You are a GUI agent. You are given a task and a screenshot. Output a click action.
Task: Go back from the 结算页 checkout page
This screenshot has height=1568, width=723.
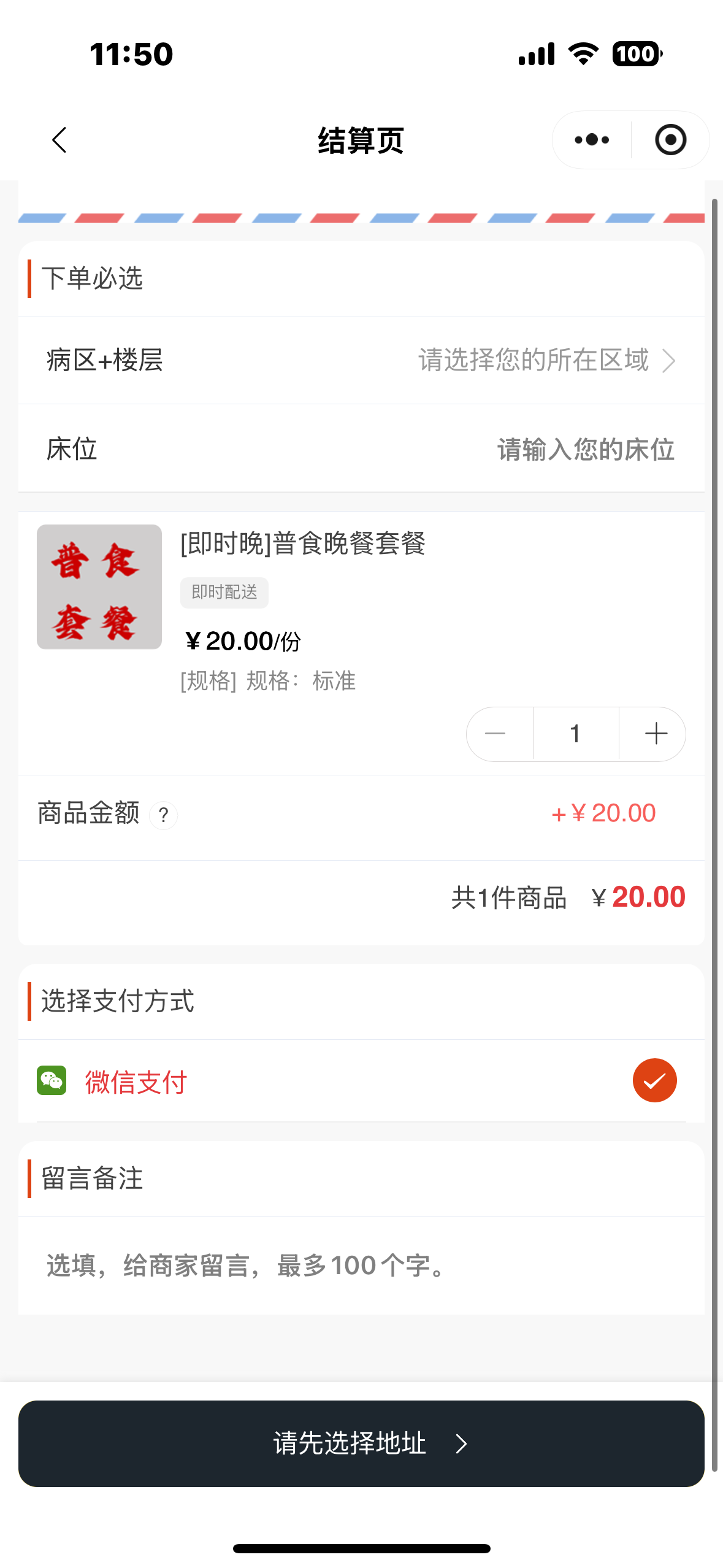tap(59, 140)
